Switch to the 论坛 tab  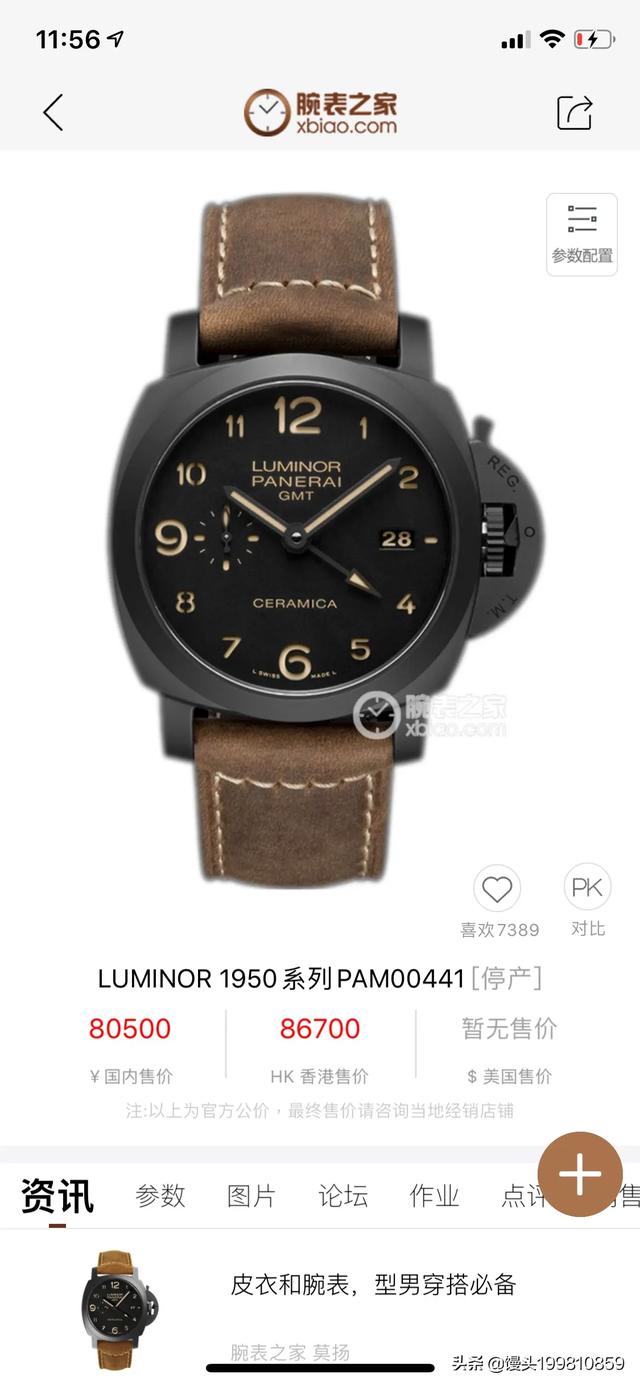[x=343, y=1196]
